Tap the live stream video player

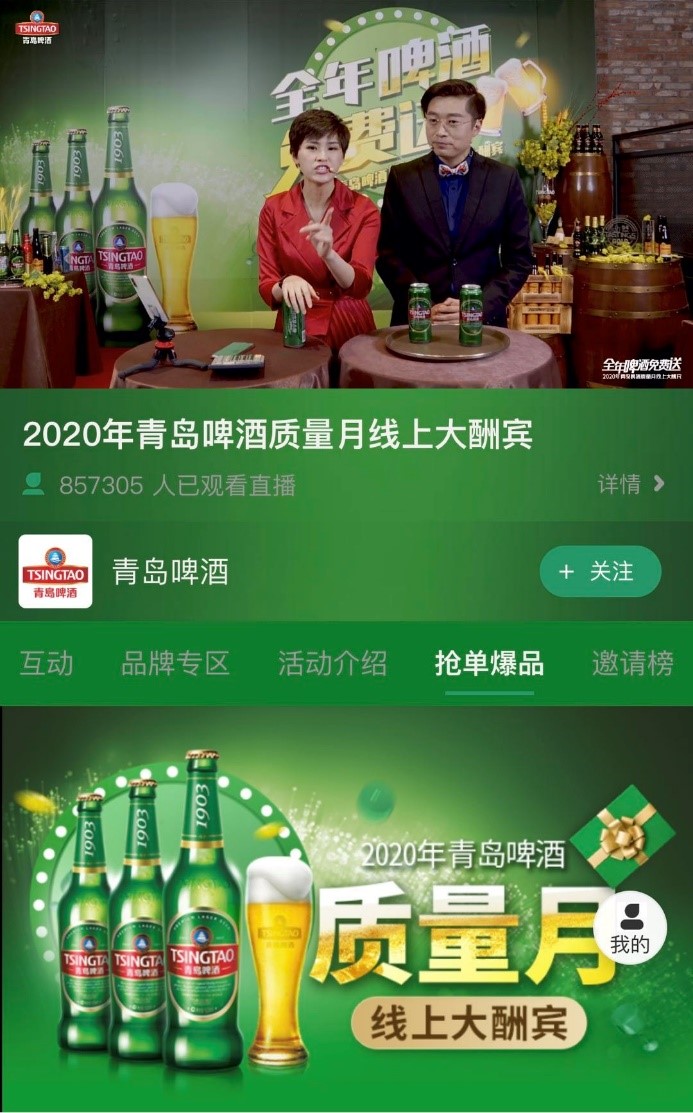(346, 195)
